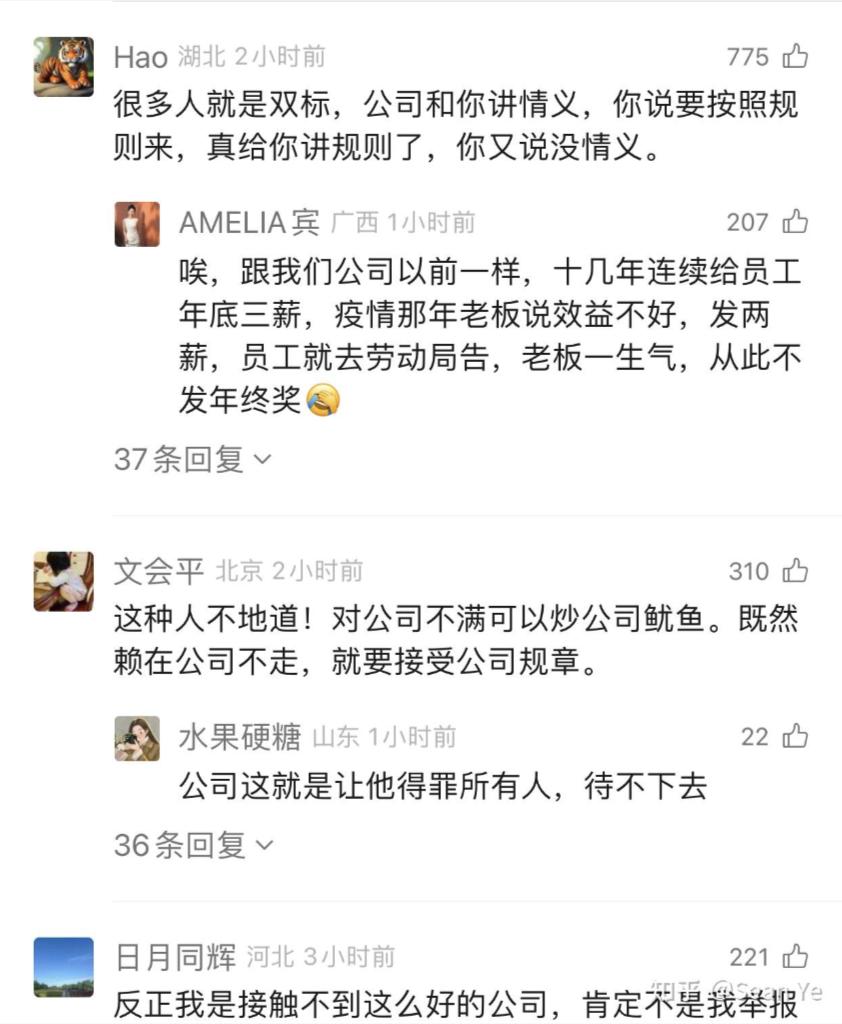Like Hao's comment

tap(795, 57)
